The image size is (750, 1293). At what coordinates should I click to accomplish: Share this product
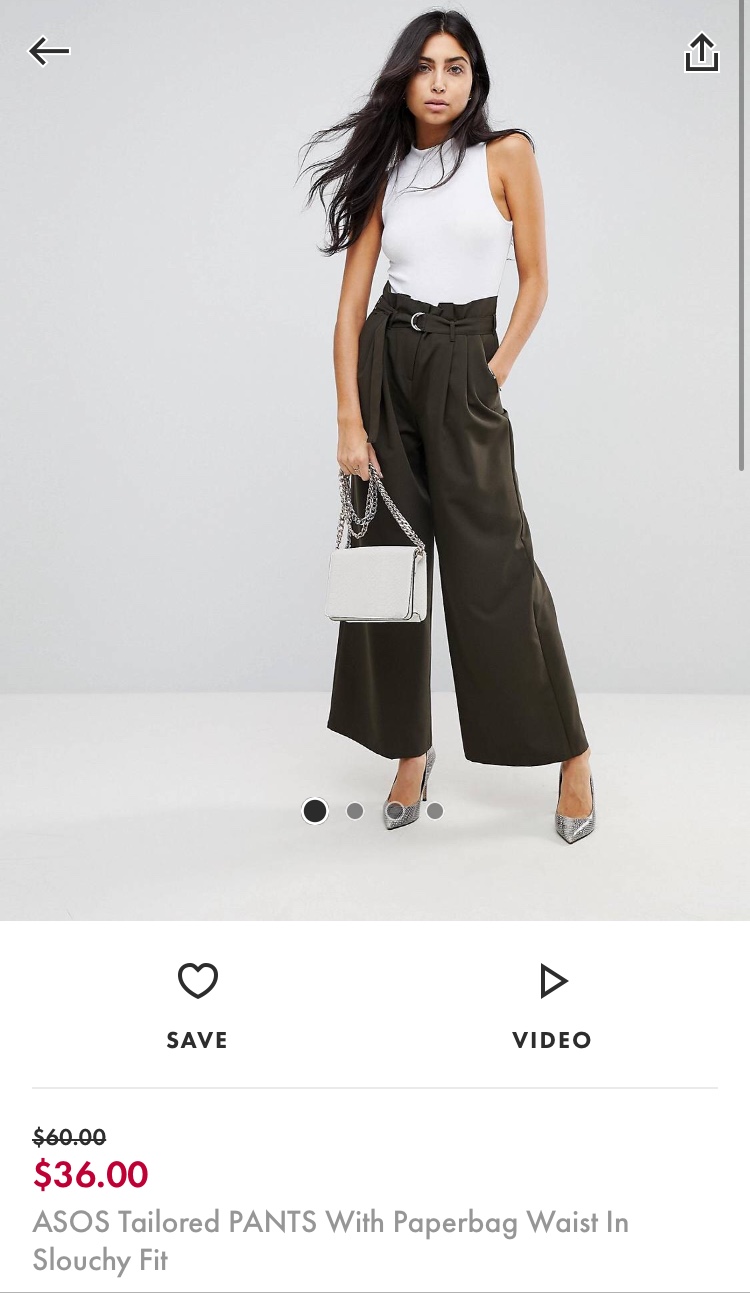click(701, 53)
